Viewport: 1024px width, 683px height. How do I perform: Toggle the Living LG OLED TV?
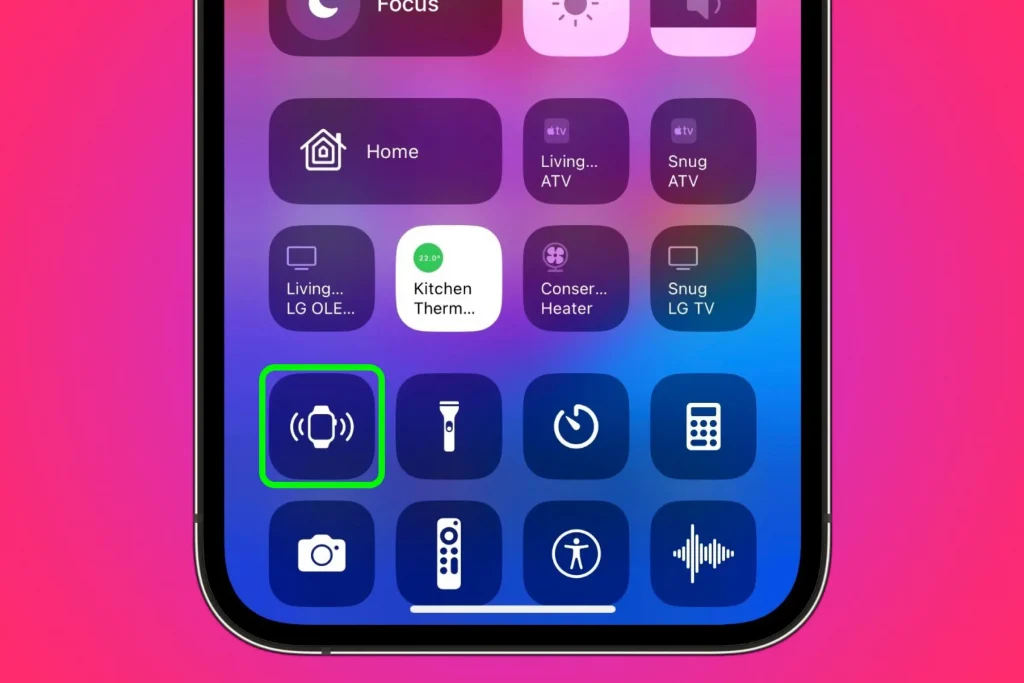pyautogui.click(x=322, y=278)
